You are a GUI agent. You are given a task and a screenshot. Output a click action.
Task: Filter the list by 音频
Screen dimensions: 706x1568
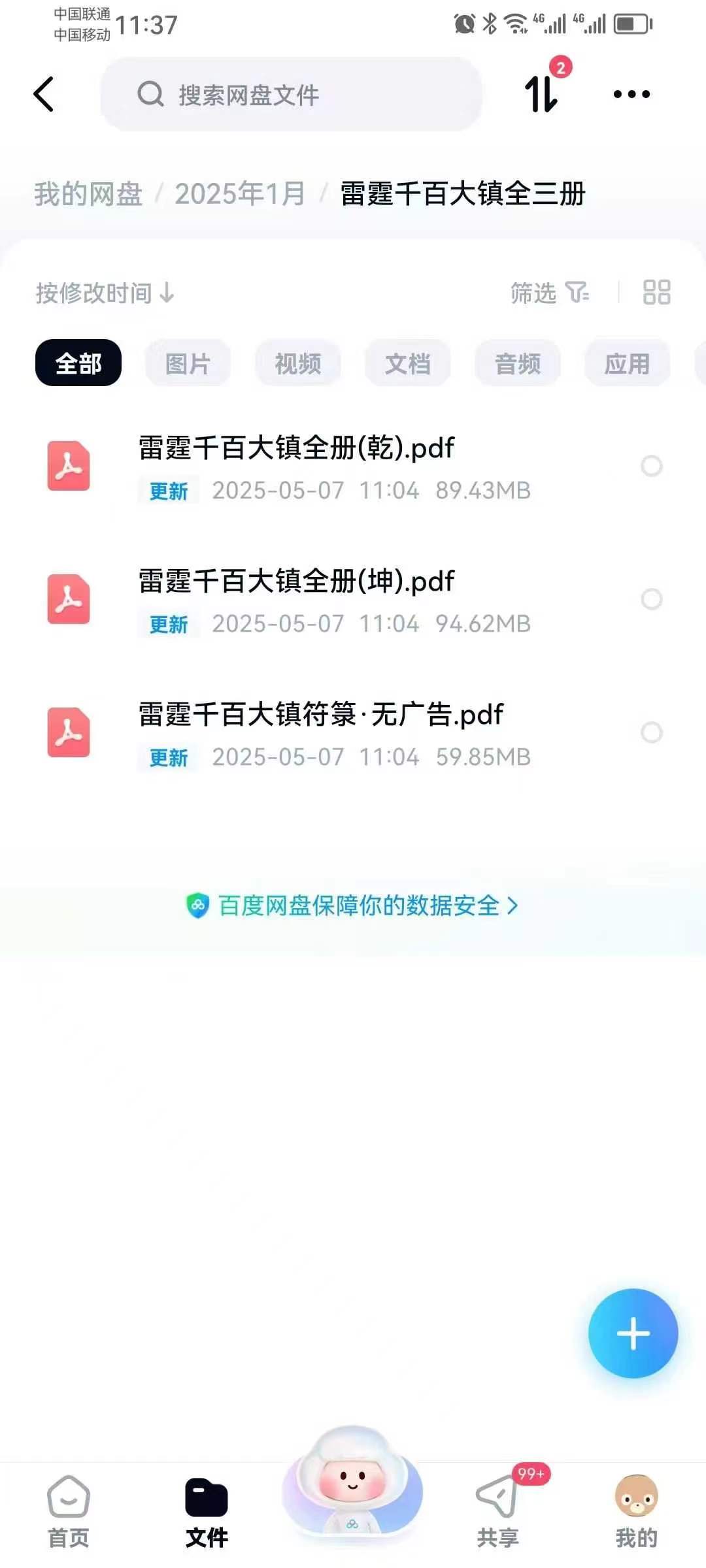[518, 363]
